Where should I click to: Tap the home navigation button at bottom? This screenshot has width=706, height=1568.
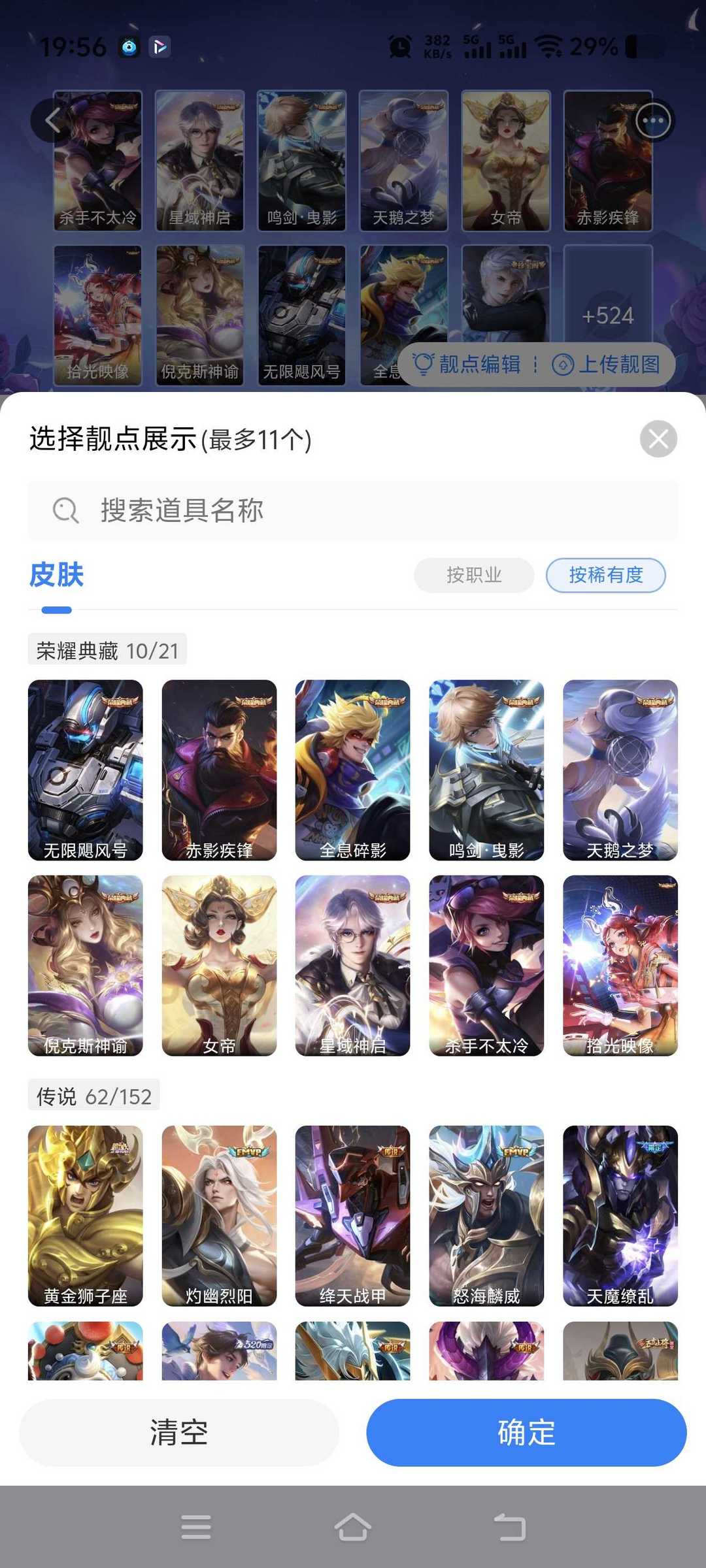352,1527
